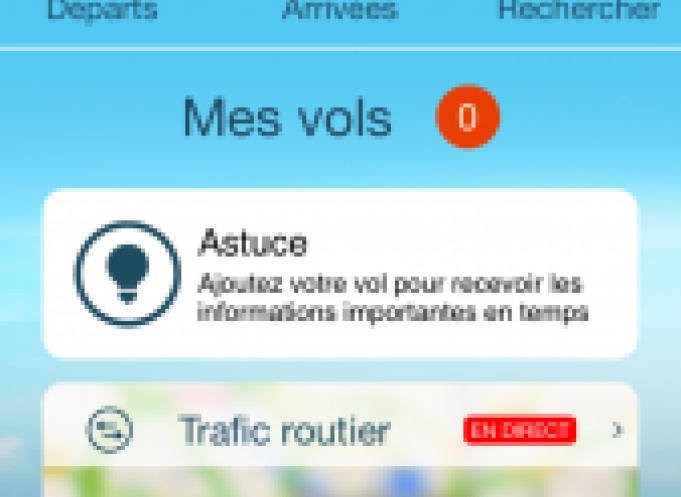Open the Rechercher tab
The width and height of the screenshot is (681, 497).
pyautogui.click(x=579, y=11)
